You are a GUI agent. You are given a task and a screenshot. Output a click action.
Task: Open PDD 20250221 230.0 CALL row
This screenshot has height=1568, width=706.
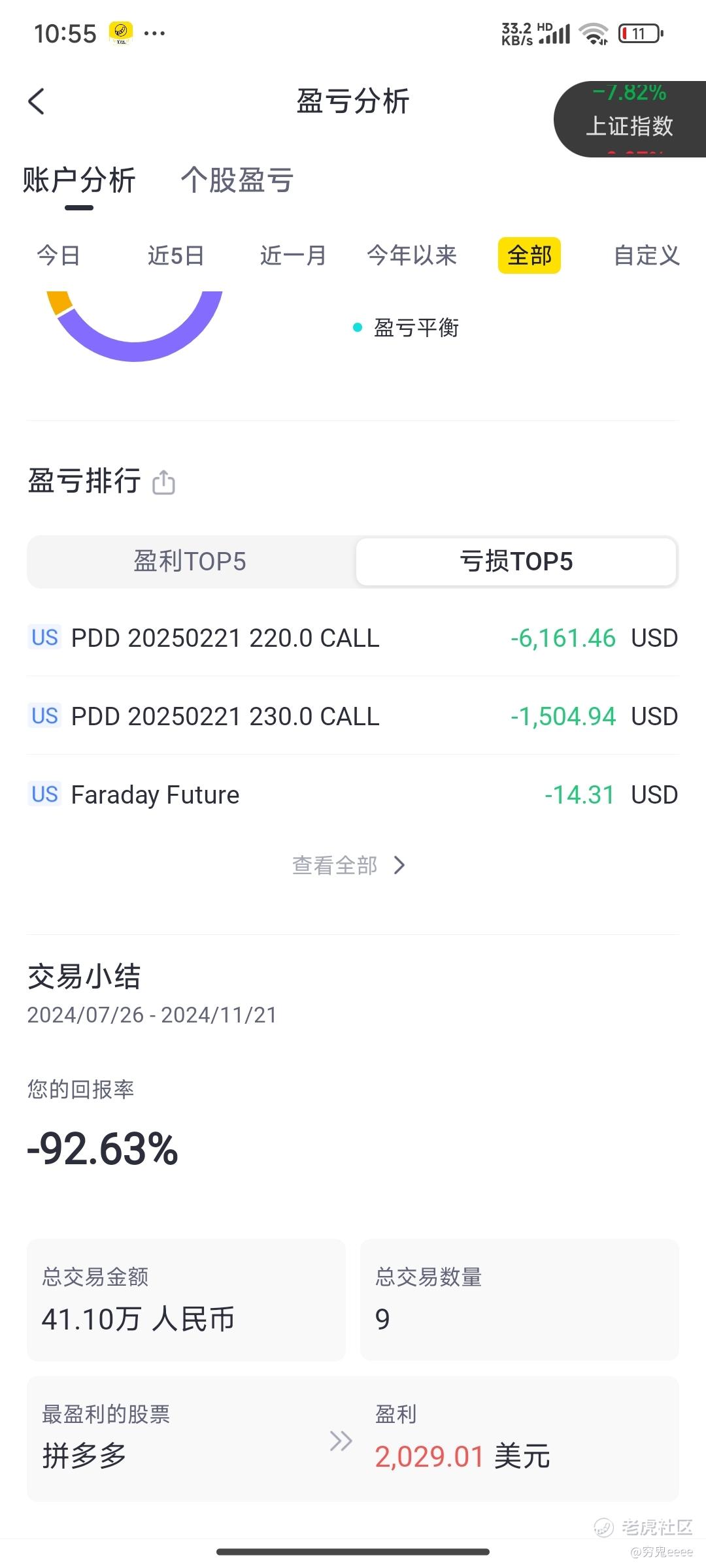point(353,716)
